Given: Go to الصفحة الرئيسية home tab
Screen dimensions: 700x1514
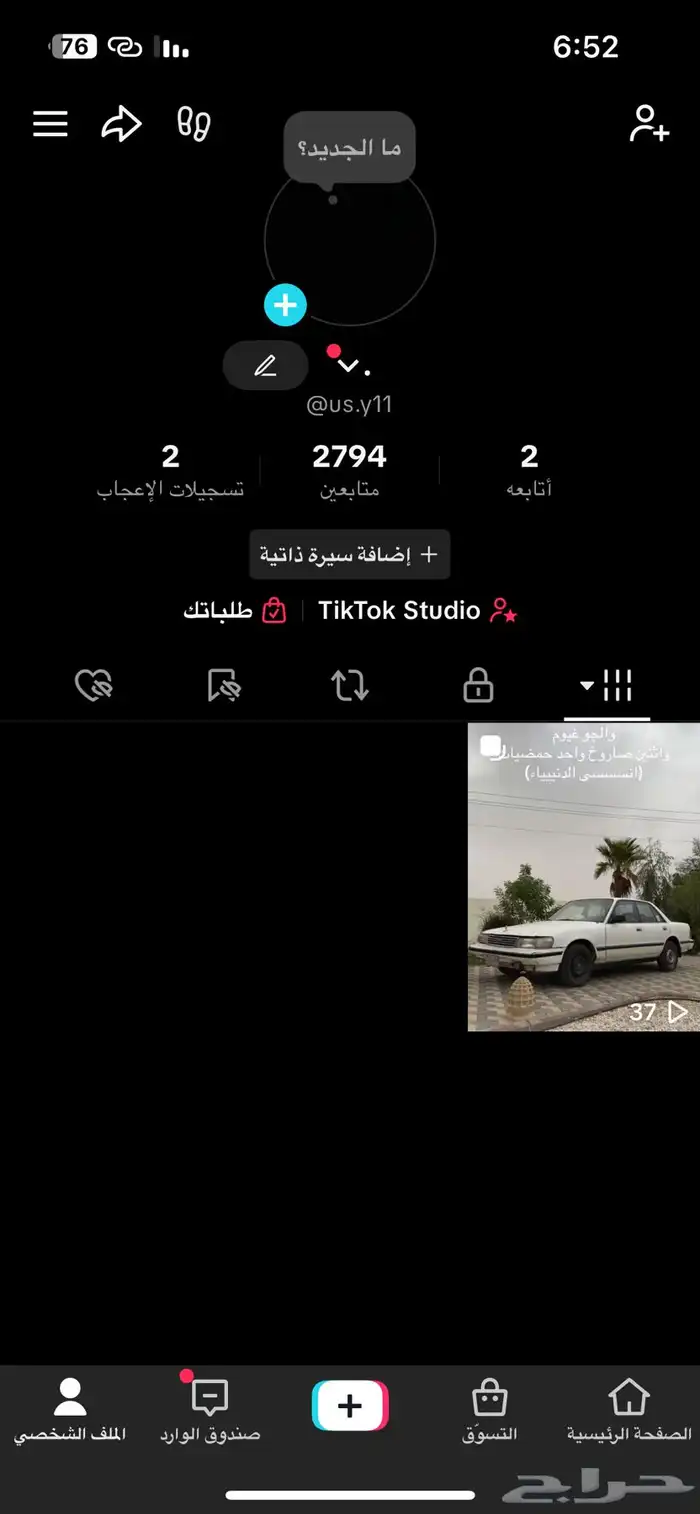Looking at the screenshot, I should (x=629, y=1410).
